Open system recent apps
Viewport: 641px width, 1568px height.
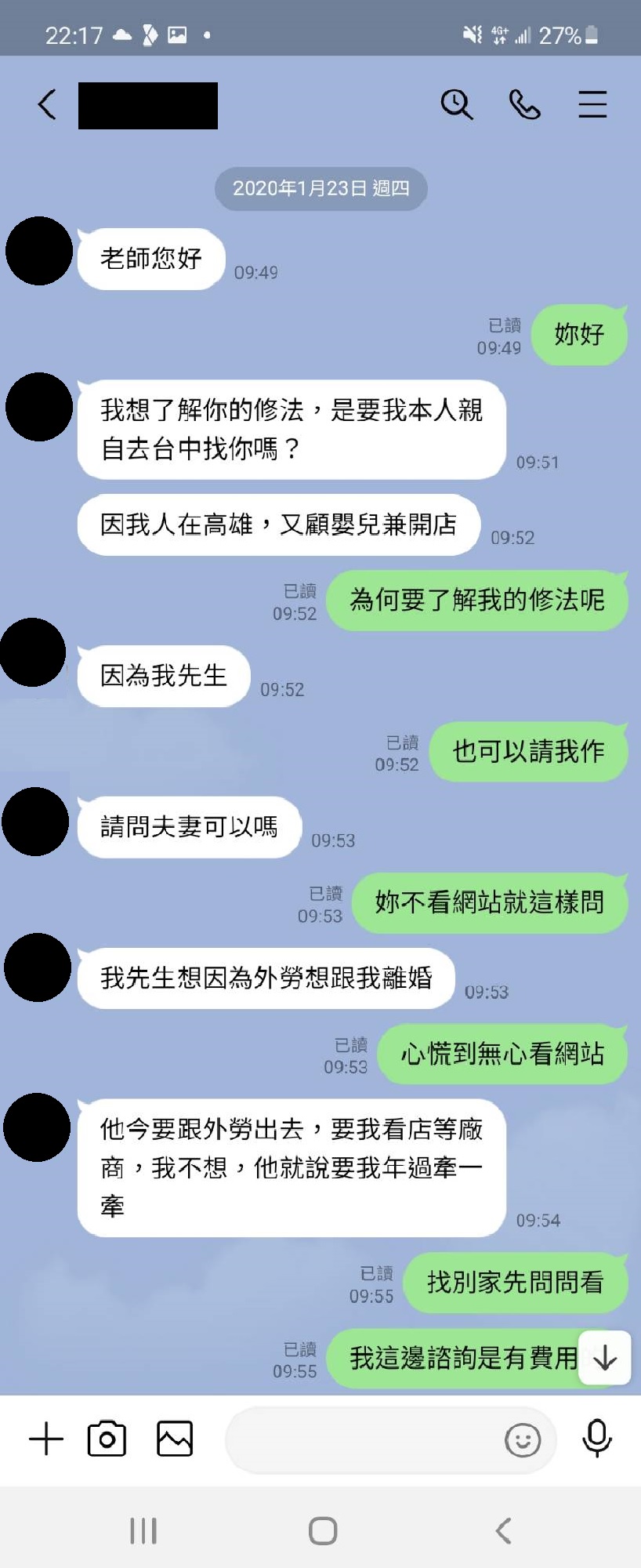click(143, 1530)
